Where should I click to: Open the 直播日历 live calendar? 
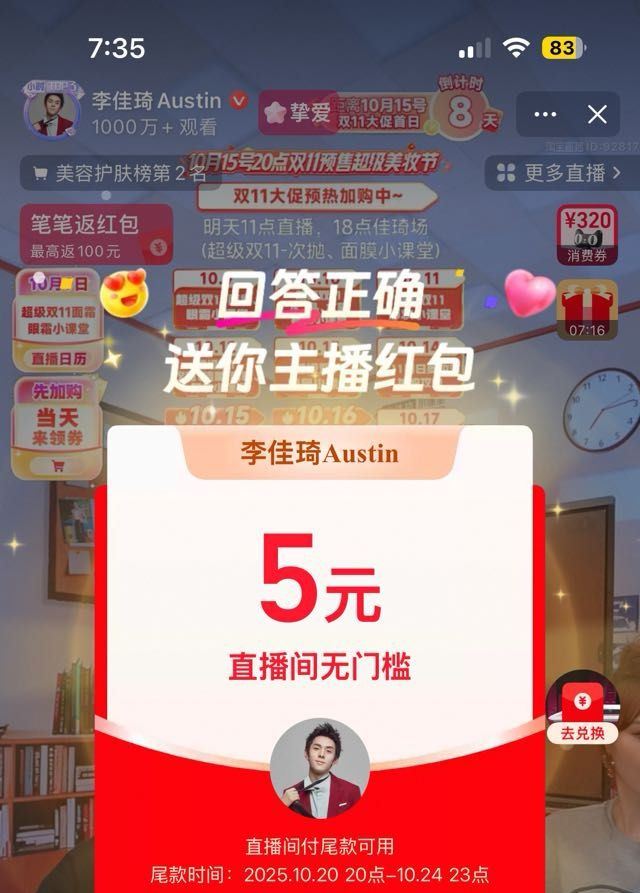click(x=58, y=321)
